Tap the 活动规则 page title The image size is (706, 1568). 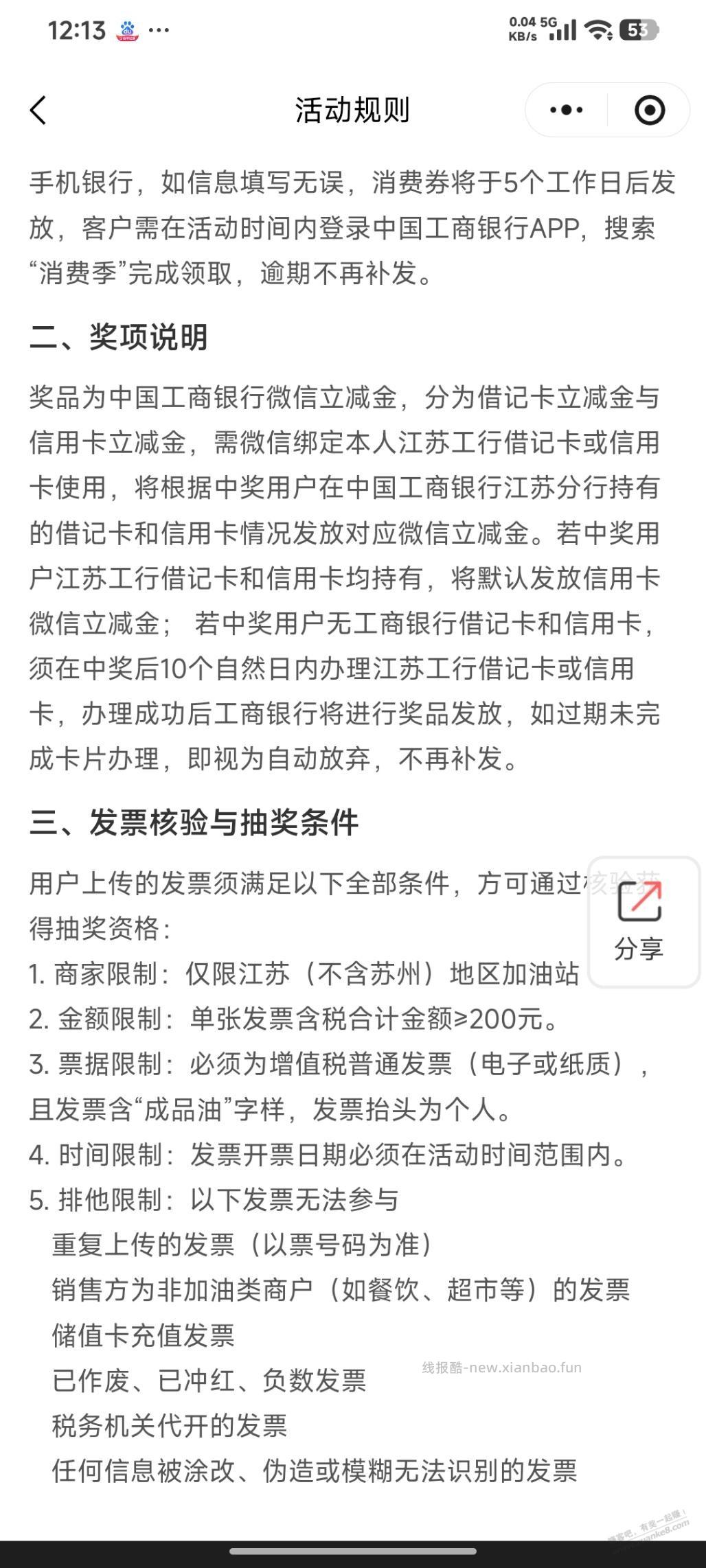tap(352, 110)
